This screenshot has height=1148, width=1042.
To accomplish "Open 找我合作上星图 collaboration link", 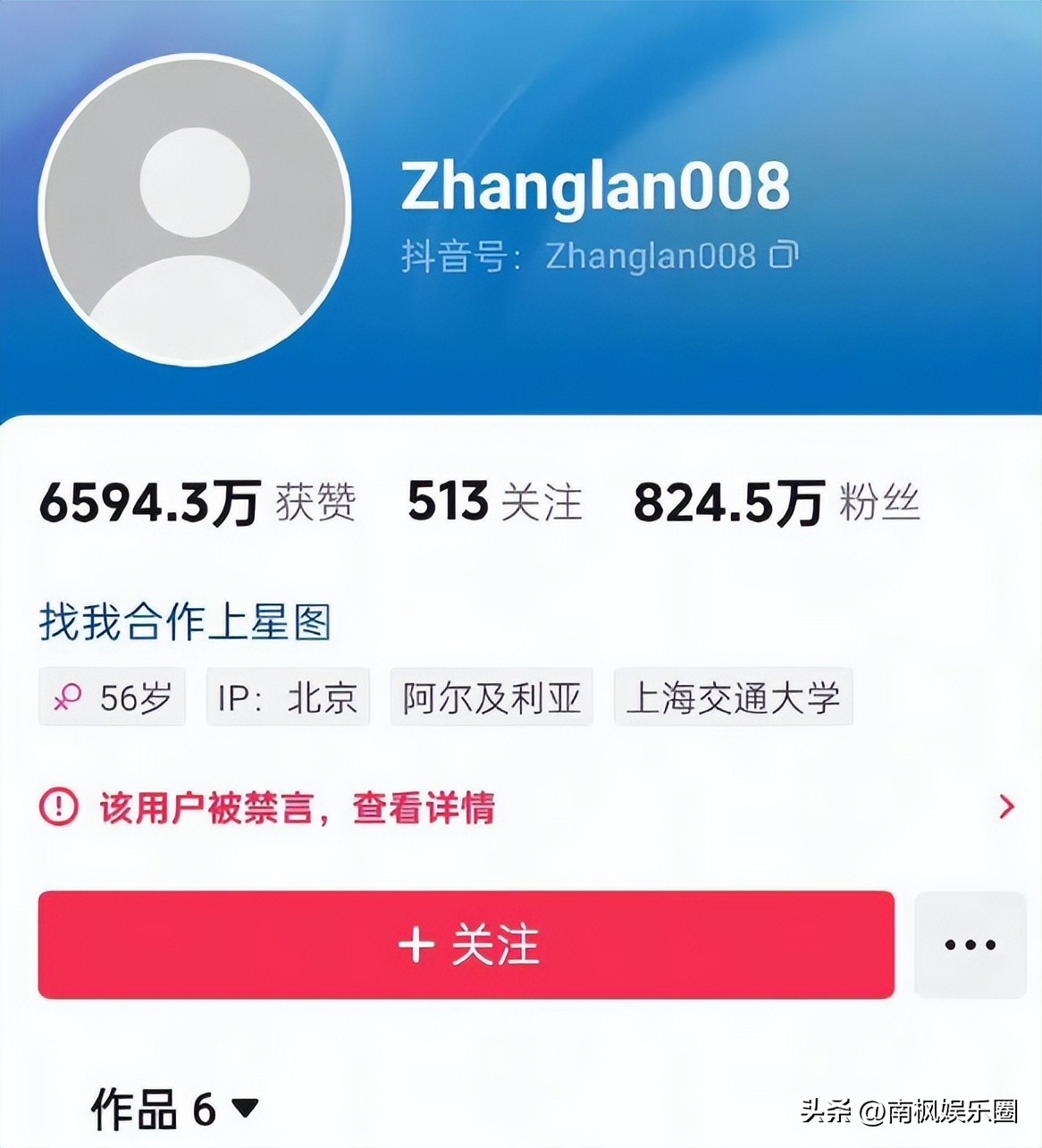I will click(x=185, y=622).
